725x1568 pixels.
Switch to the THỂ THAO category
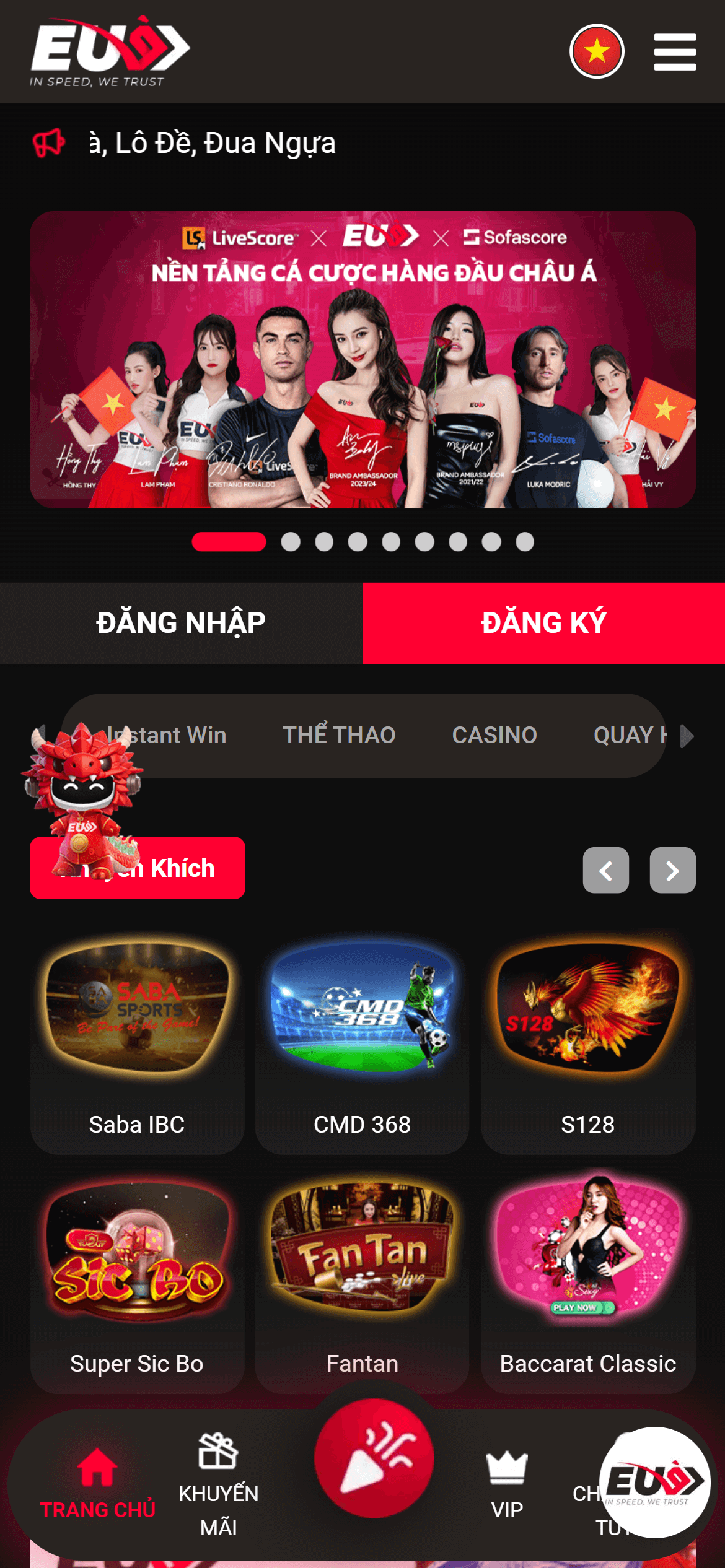click(339, 735)
